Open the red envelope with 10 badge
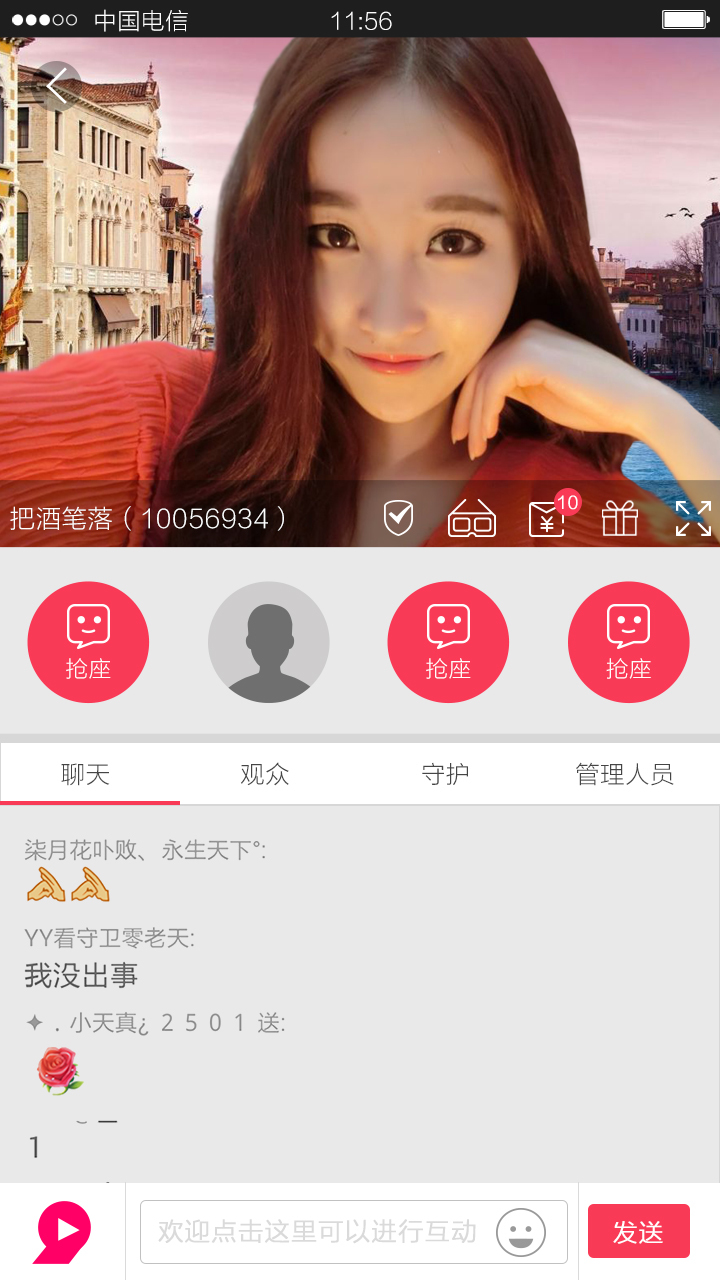 pos(548,518)
